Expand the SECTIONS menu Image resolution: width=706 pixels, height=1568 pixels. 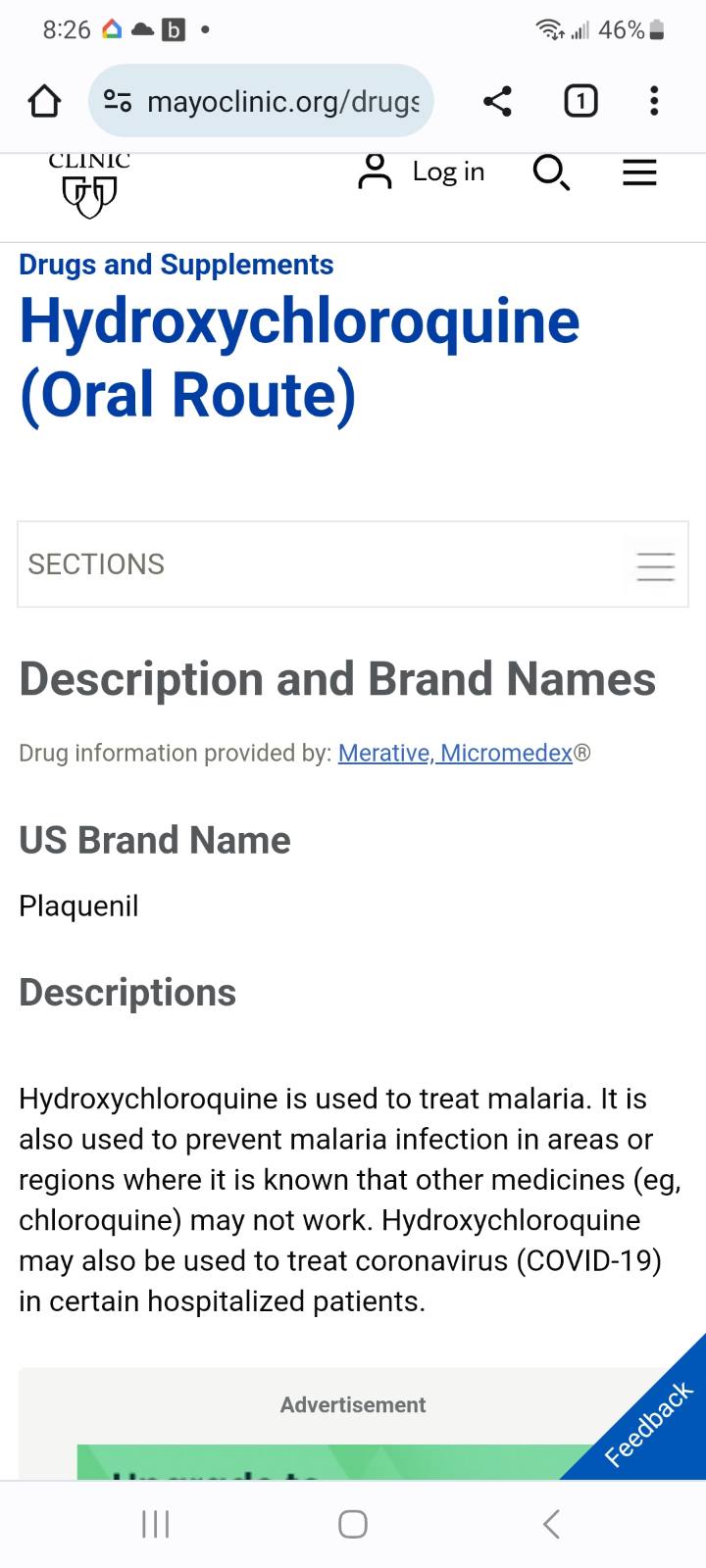(x=353, y=564)
